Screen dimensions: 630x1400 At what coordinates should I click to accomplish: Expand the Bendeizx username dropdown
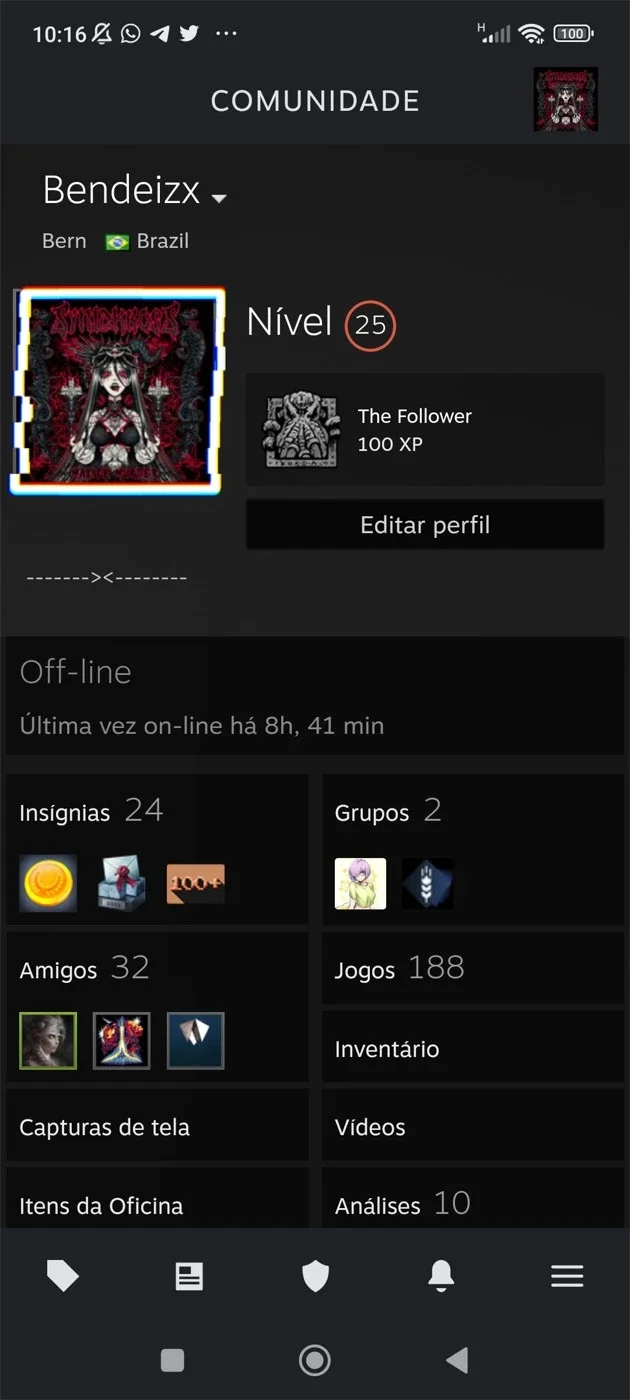click(x=219, y=198)
